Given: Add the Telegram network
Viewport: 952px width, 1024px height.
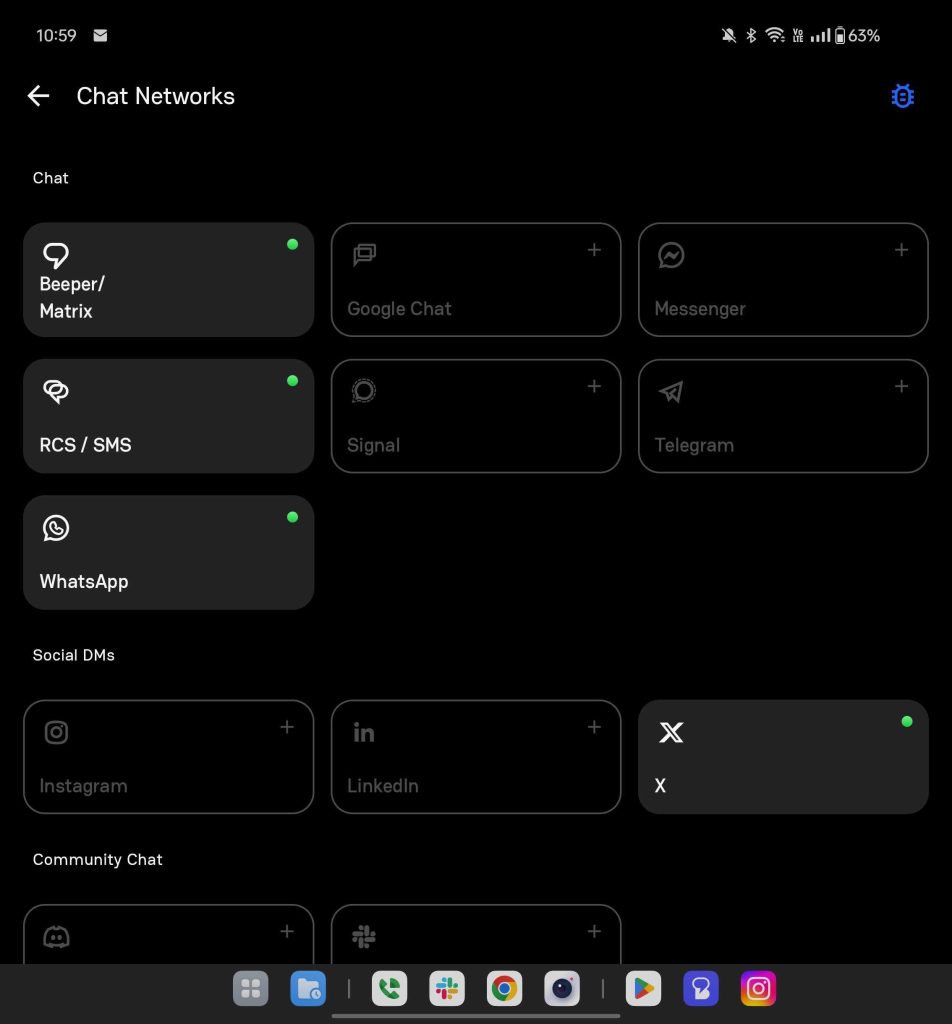Looking at the screenshot, I should pyautogui.click(x=783, y=416).
